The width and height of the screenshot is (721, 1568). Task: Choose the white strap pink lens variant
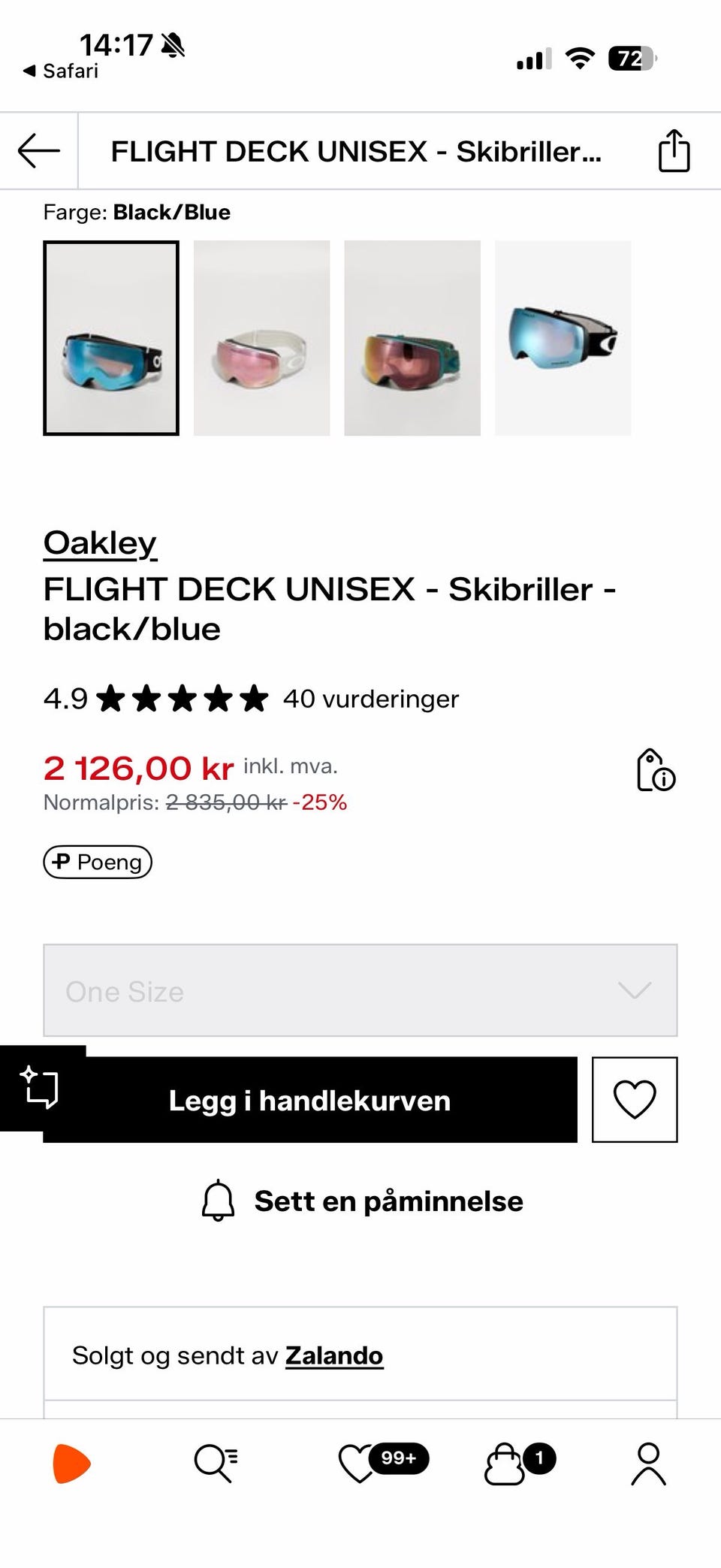tap(261, 337)
